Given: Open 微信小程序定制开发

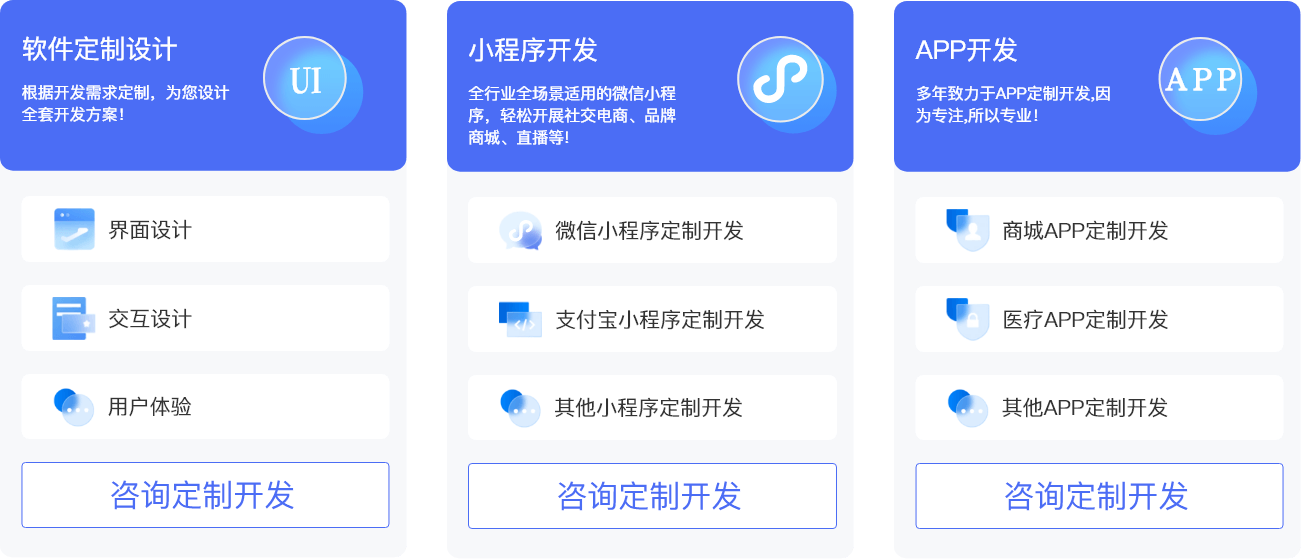Looking at the screenshot, I should click(652, 230).
